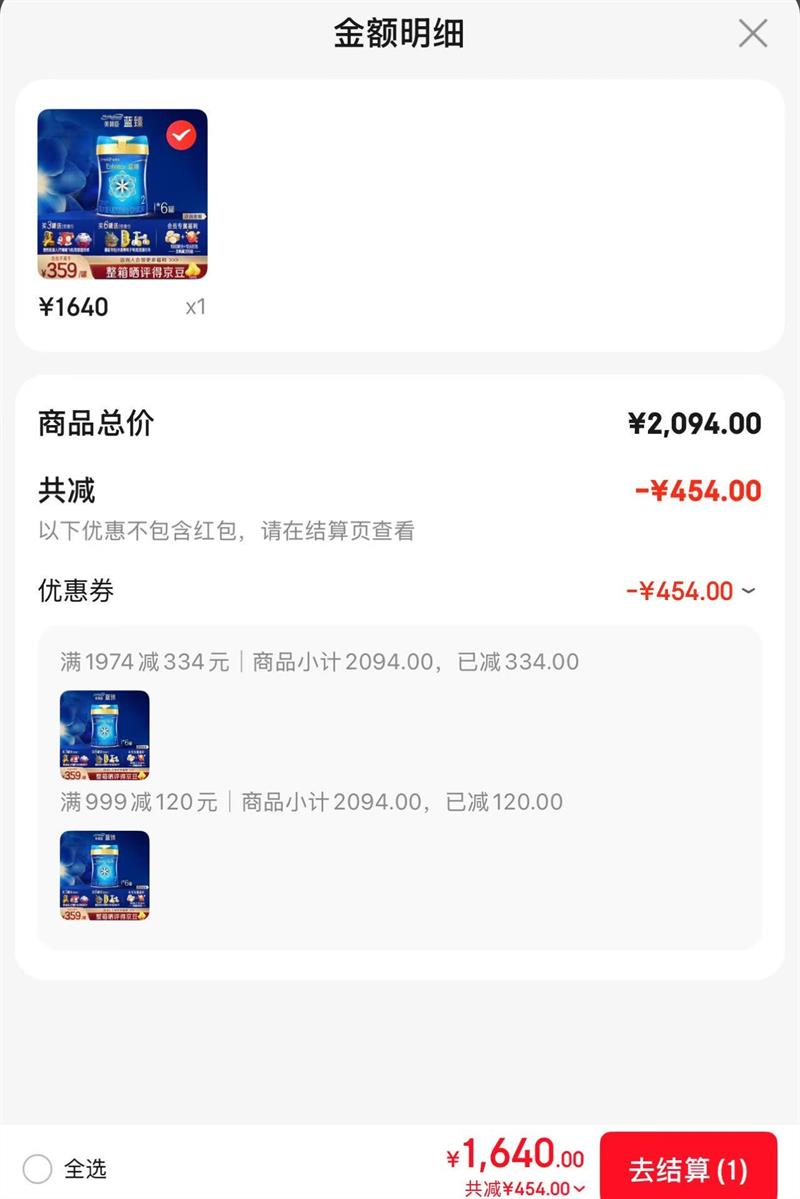Open the product under 满999减120元

pyautogui.click(x=105, y=876)
